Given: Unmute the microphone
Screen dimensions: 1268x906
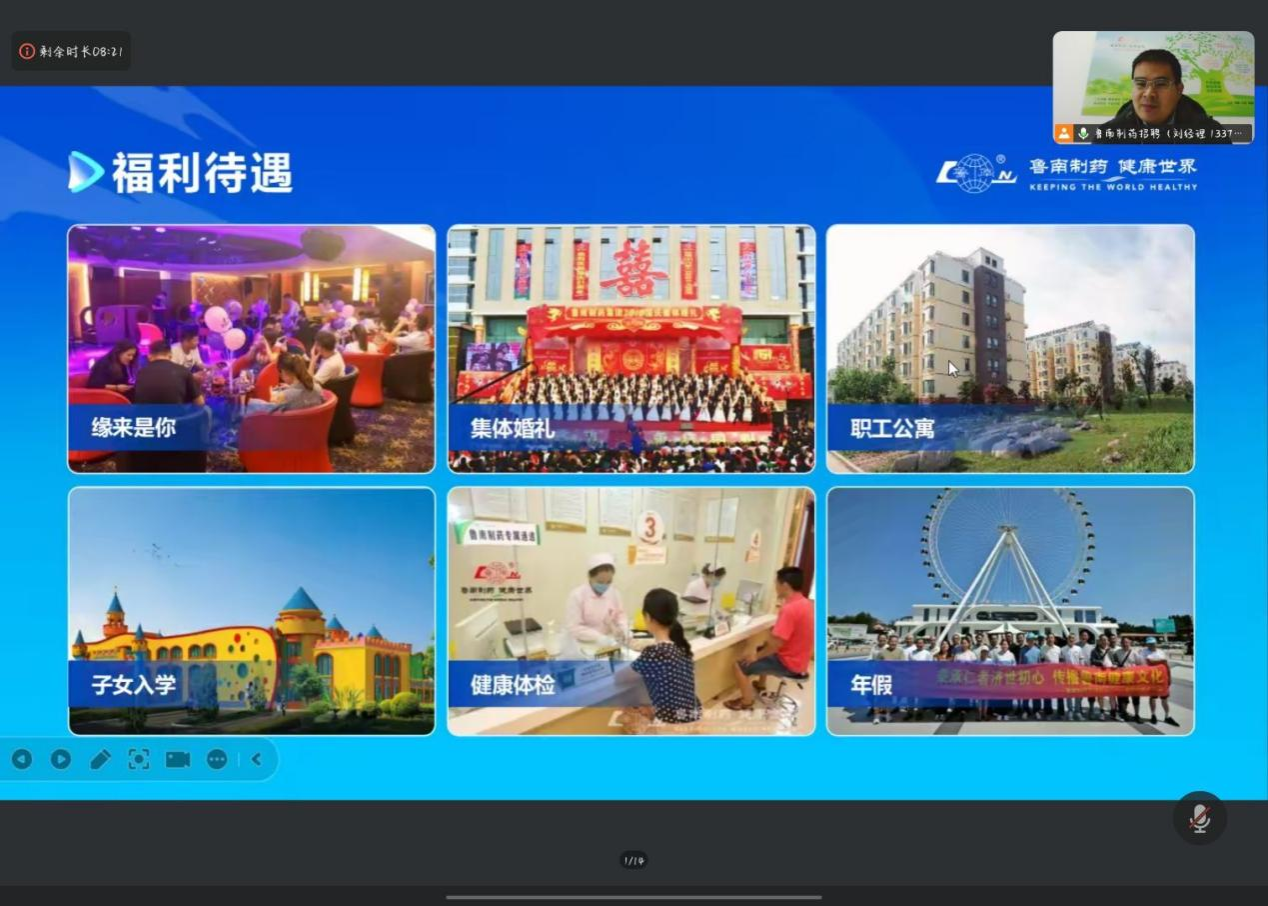Looking at the screenshot, I should [x=1199, y=818].
